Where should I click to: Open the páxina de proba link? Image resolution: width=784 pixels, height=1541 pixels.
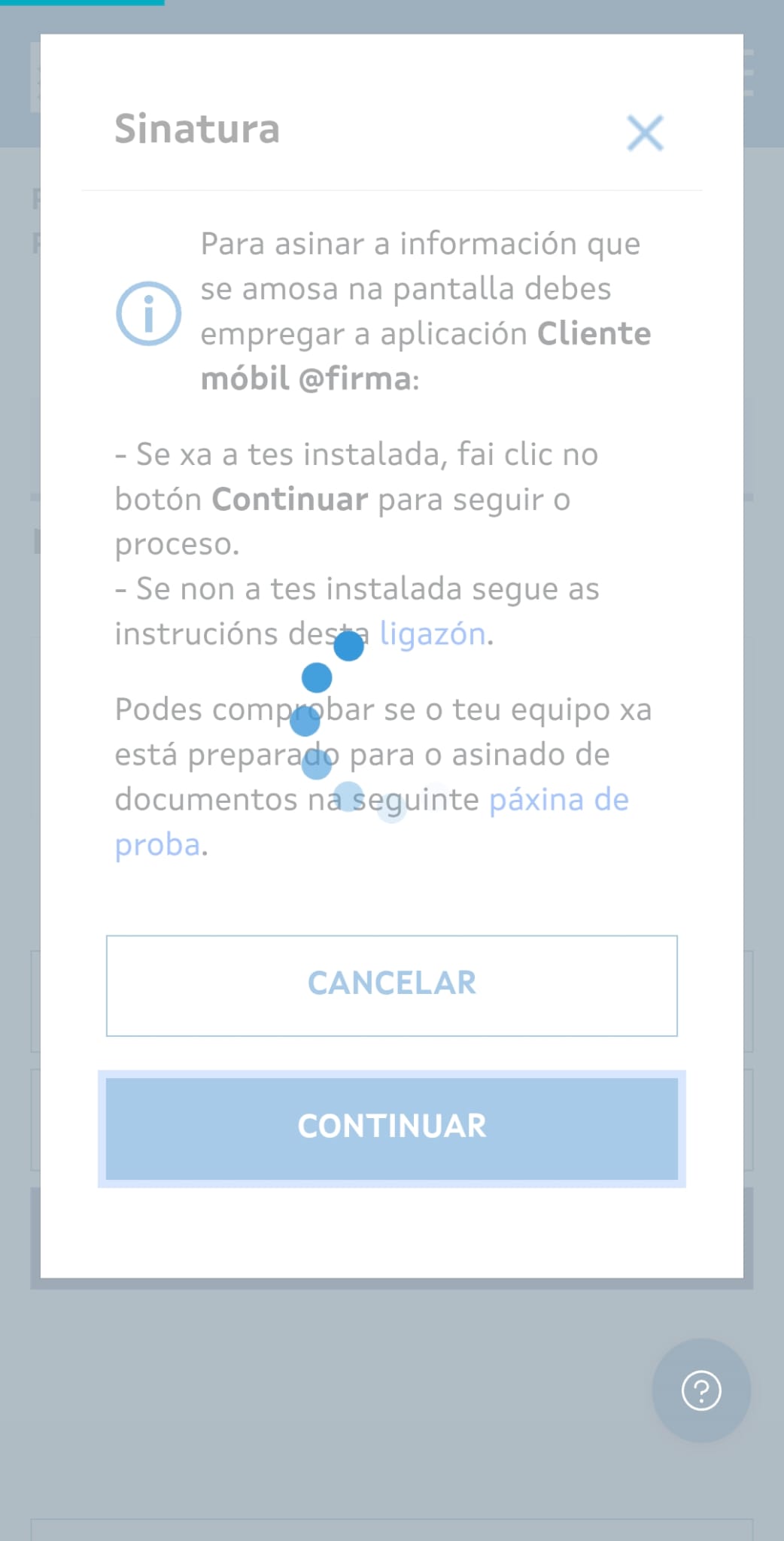(x=558, y=800)
